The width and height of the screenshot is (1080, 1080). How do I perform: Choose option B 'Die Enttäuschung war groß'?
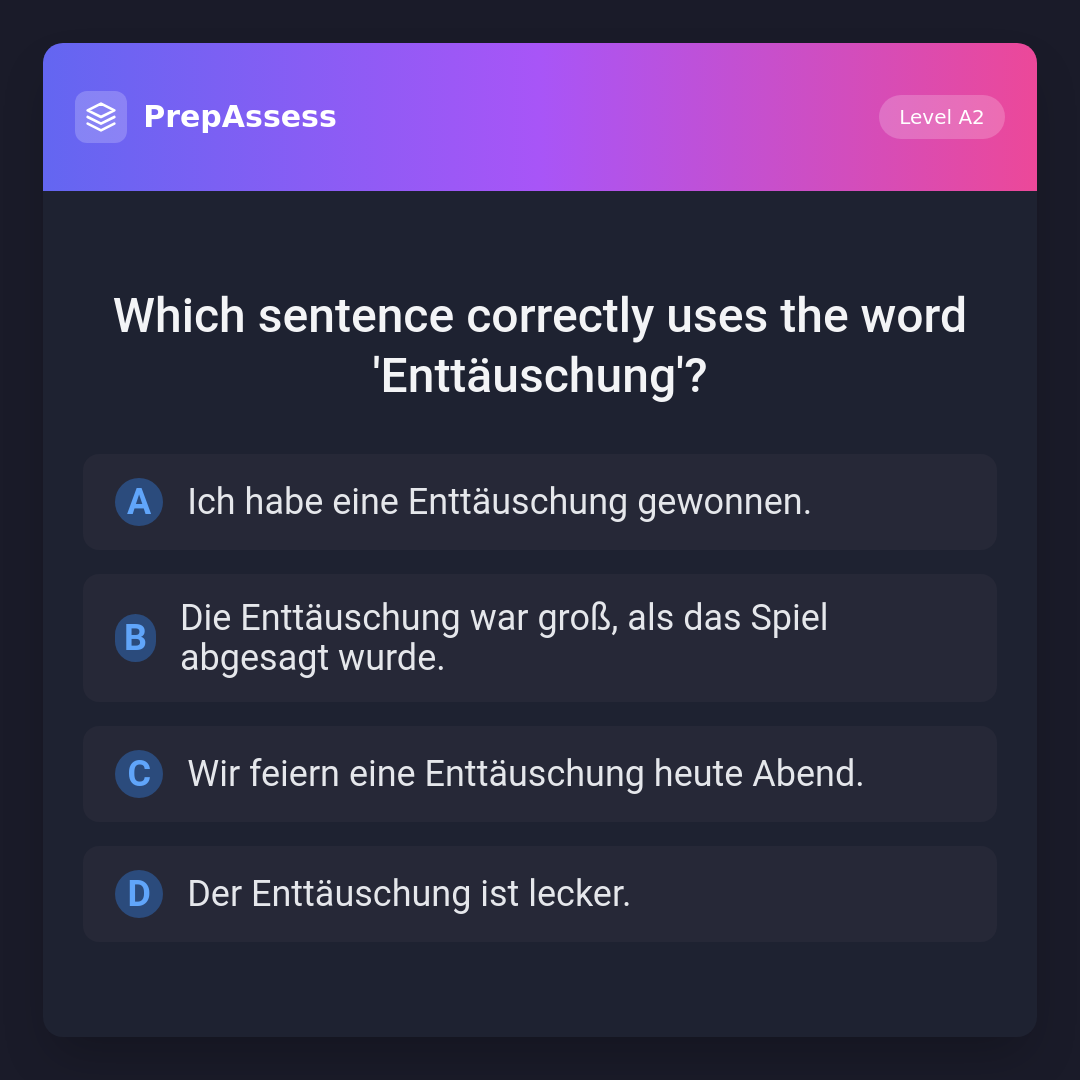click(x=539, y=638)
